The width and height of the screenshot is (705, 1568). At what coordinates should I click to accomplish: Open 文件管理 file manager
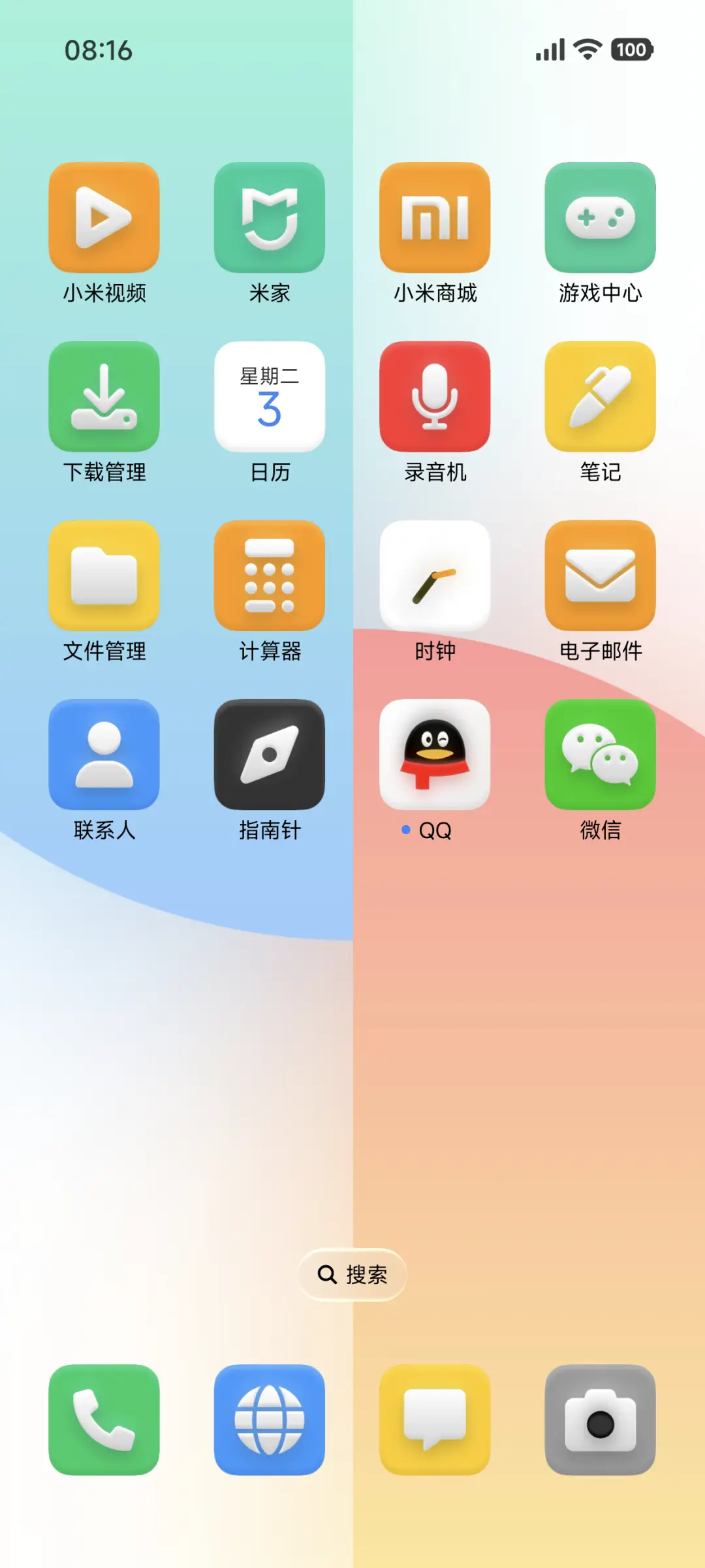104,574
